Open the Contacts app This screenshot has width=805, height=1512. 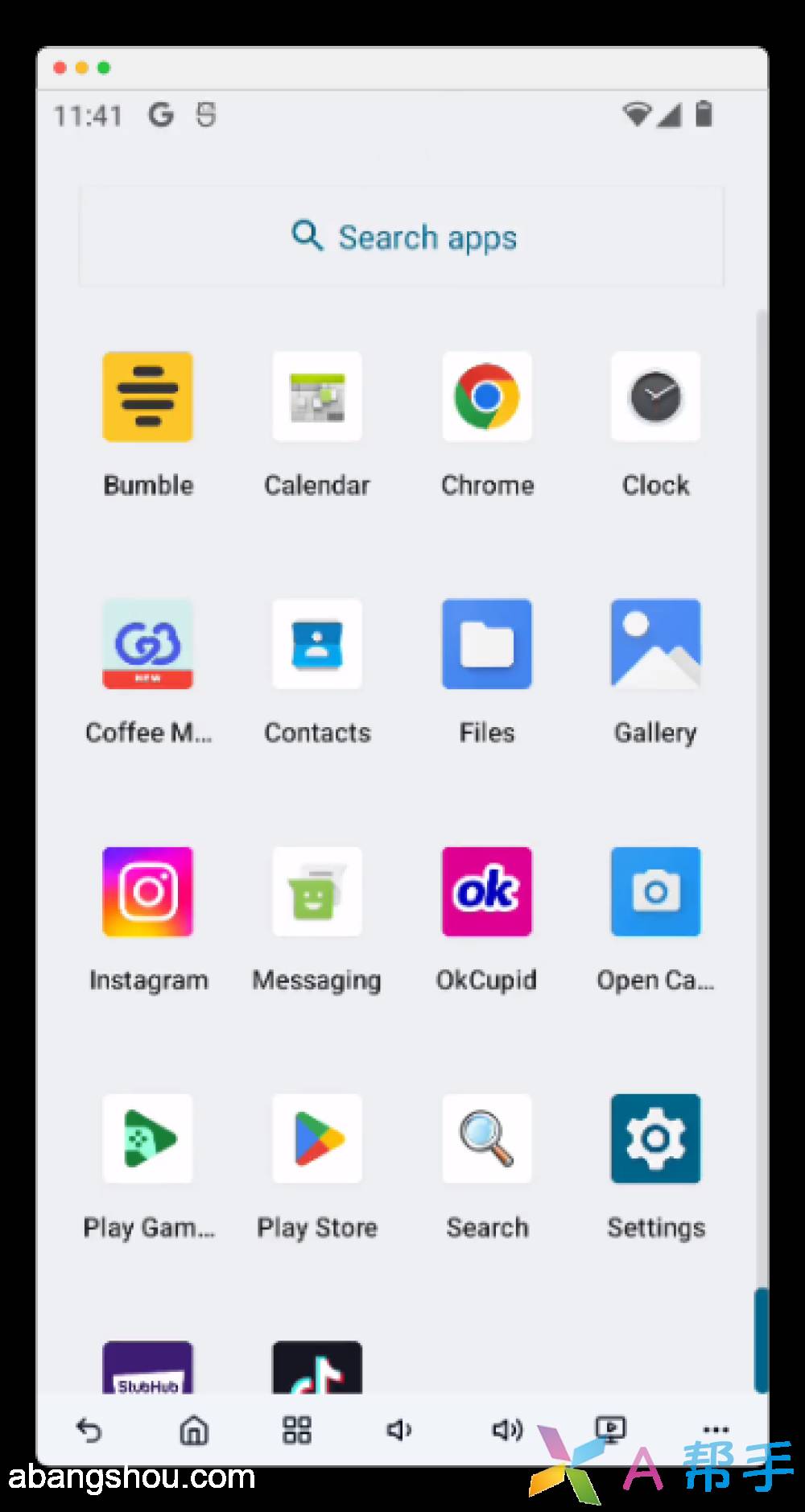tap(317, 644)
